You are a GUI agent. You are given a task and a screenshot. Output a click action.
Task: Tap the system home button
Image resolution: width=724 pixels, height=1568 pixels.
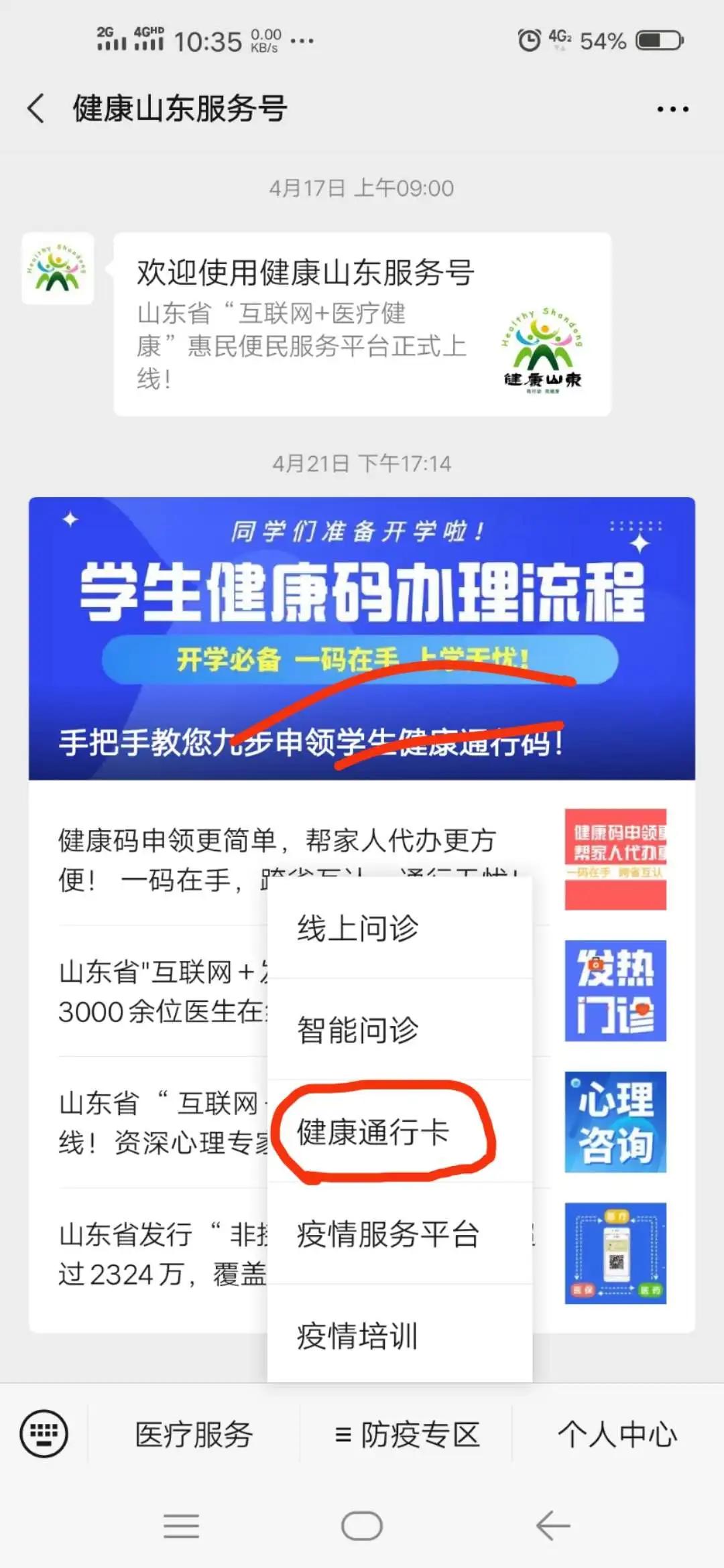[x=362, y=1526]
